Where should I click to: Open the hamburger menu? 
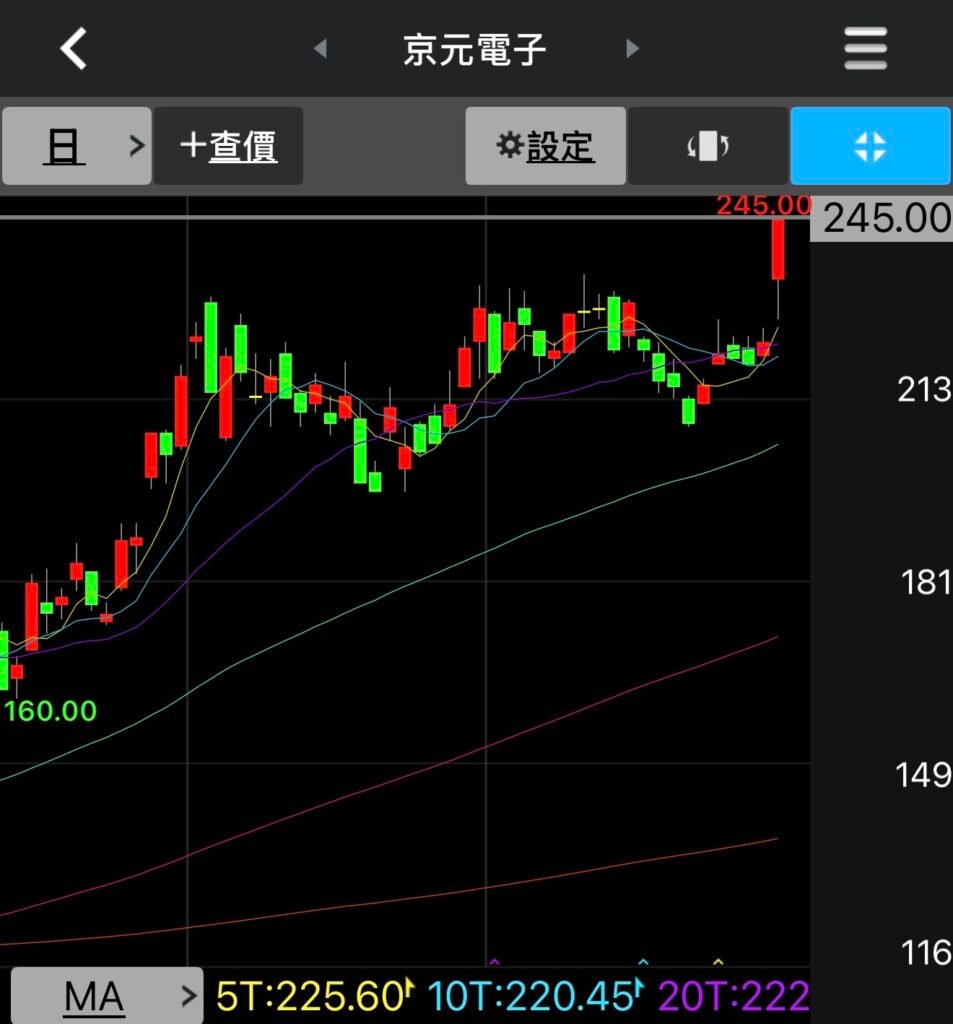(865, 48)
